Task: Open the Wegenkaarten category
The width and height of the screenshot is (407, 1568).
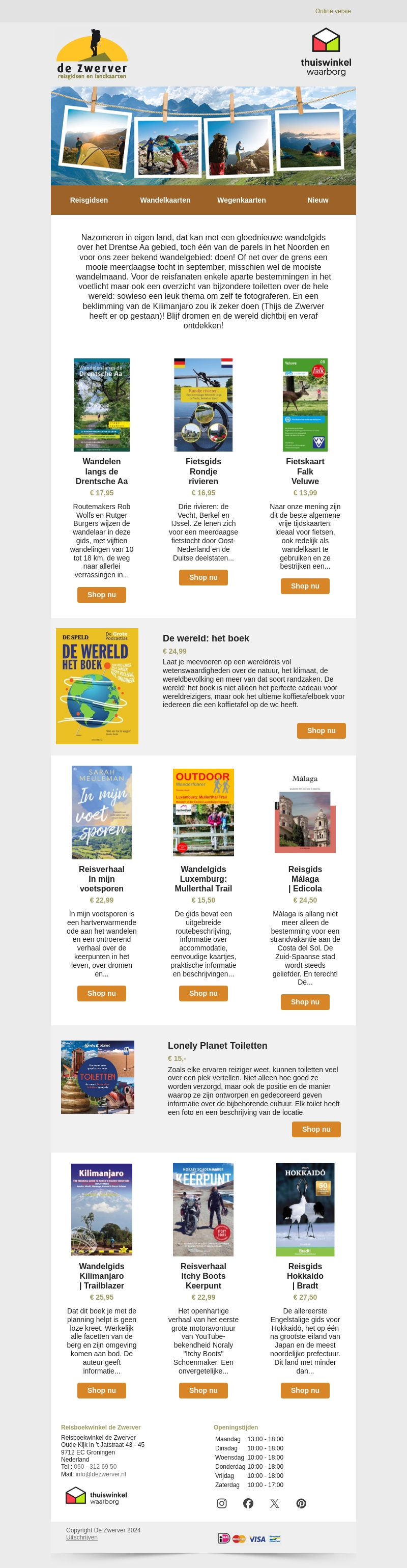Action: tap(242, 200)
